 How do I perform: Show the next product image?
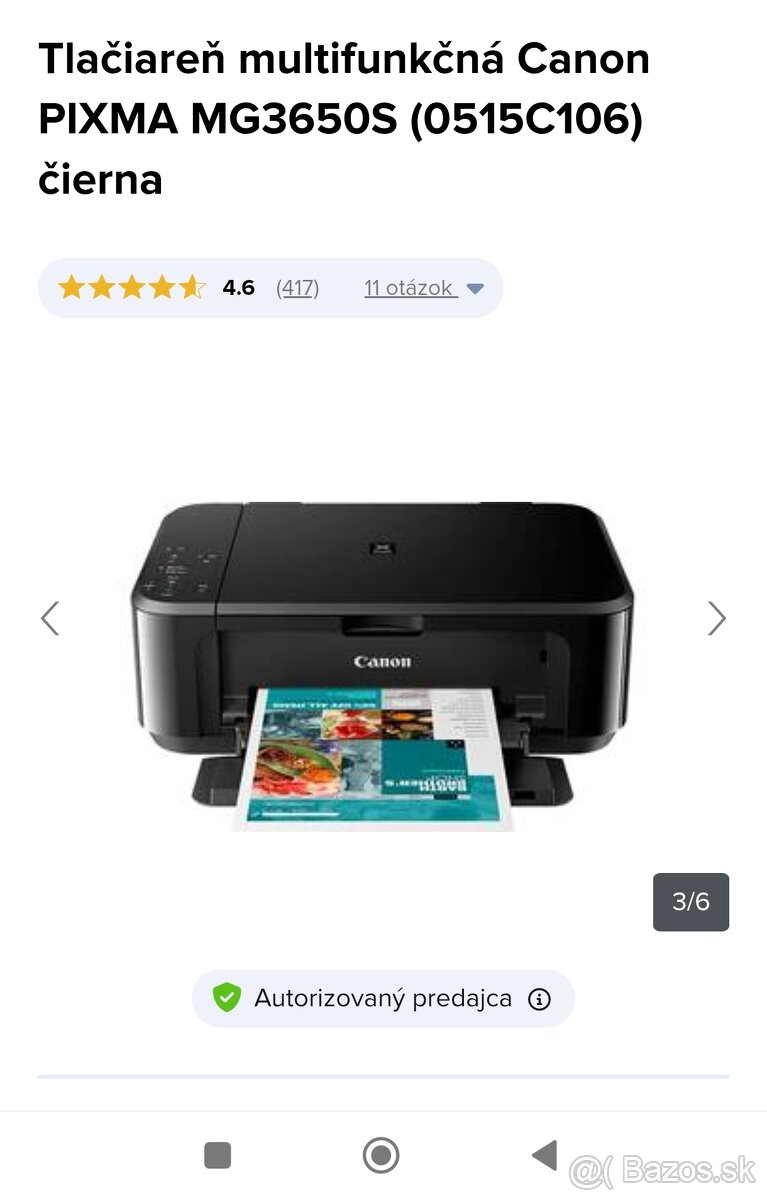(716, 618)
